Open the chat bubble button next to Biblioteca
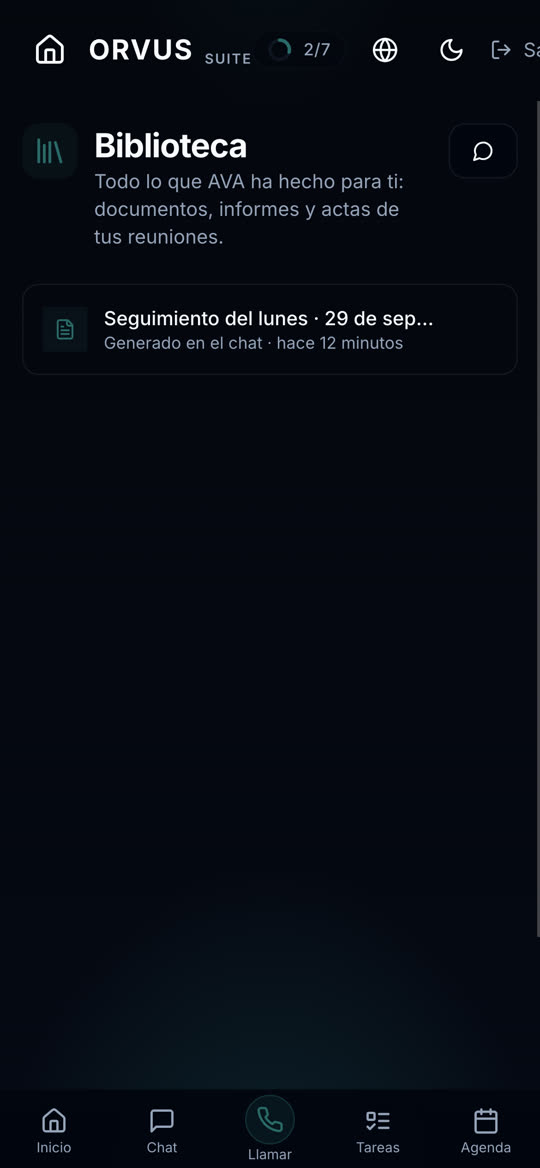Screen dimensions: 540x1168 (483, 150)
